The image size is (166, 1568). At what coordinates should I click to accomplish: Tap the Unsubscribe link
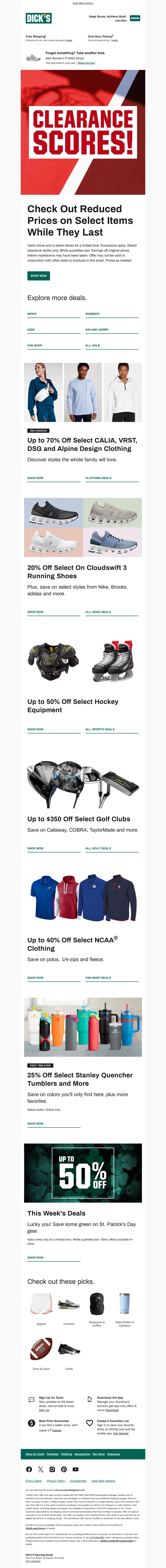point(78,1480)
